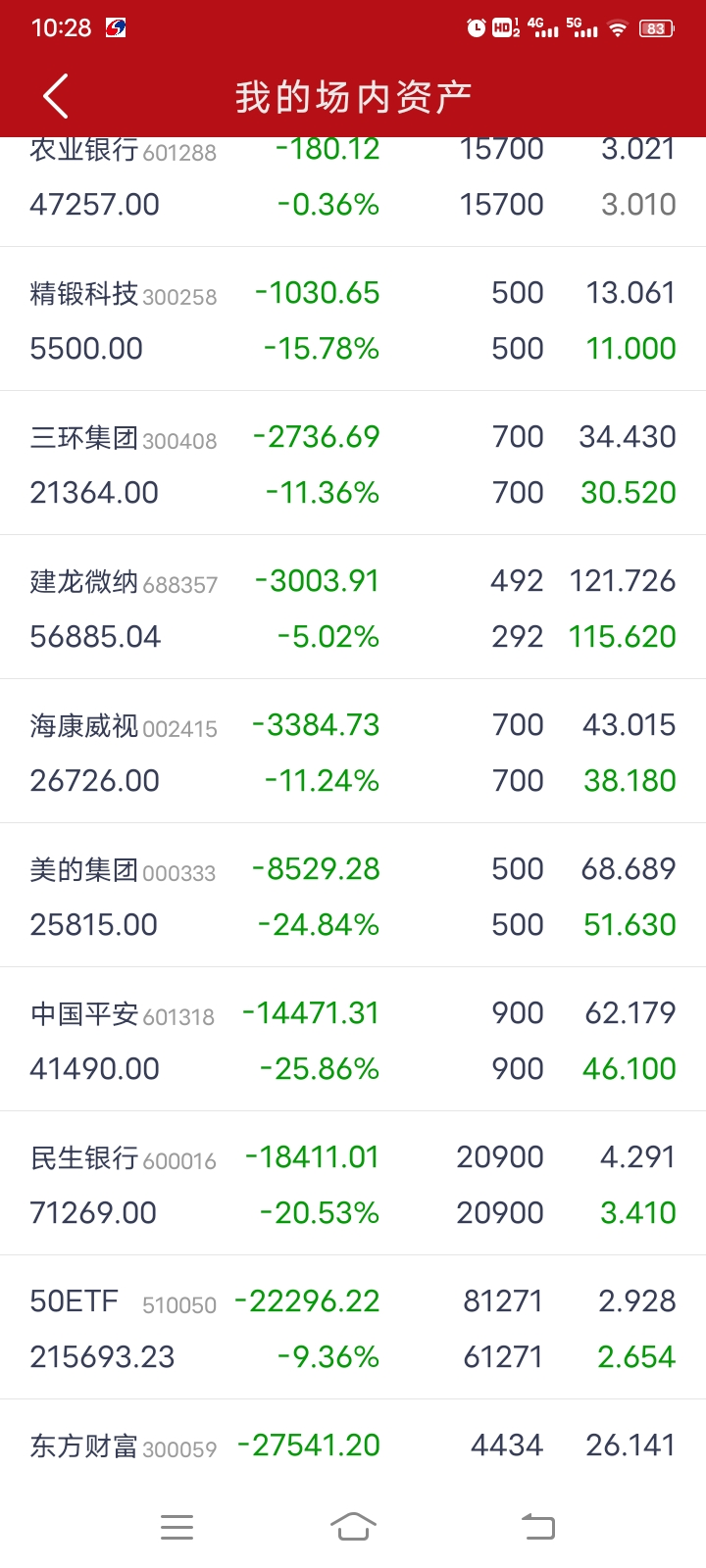Viewport: 706px width, 1568px height.
Task: View 建龙微纳 688357 holding details
Action: (353, 608)
